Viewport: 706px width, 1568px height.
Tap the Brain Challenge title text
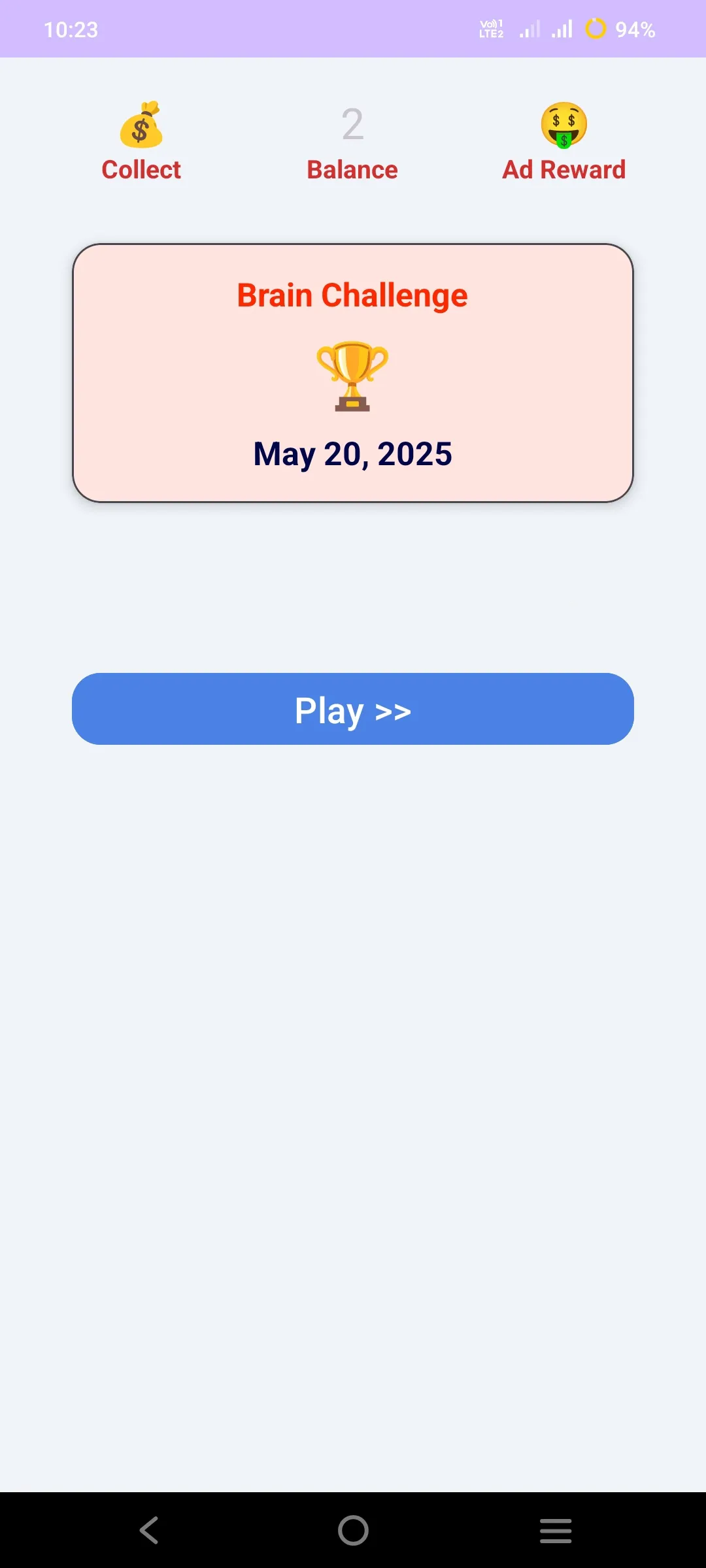click(x=352, y=294)
